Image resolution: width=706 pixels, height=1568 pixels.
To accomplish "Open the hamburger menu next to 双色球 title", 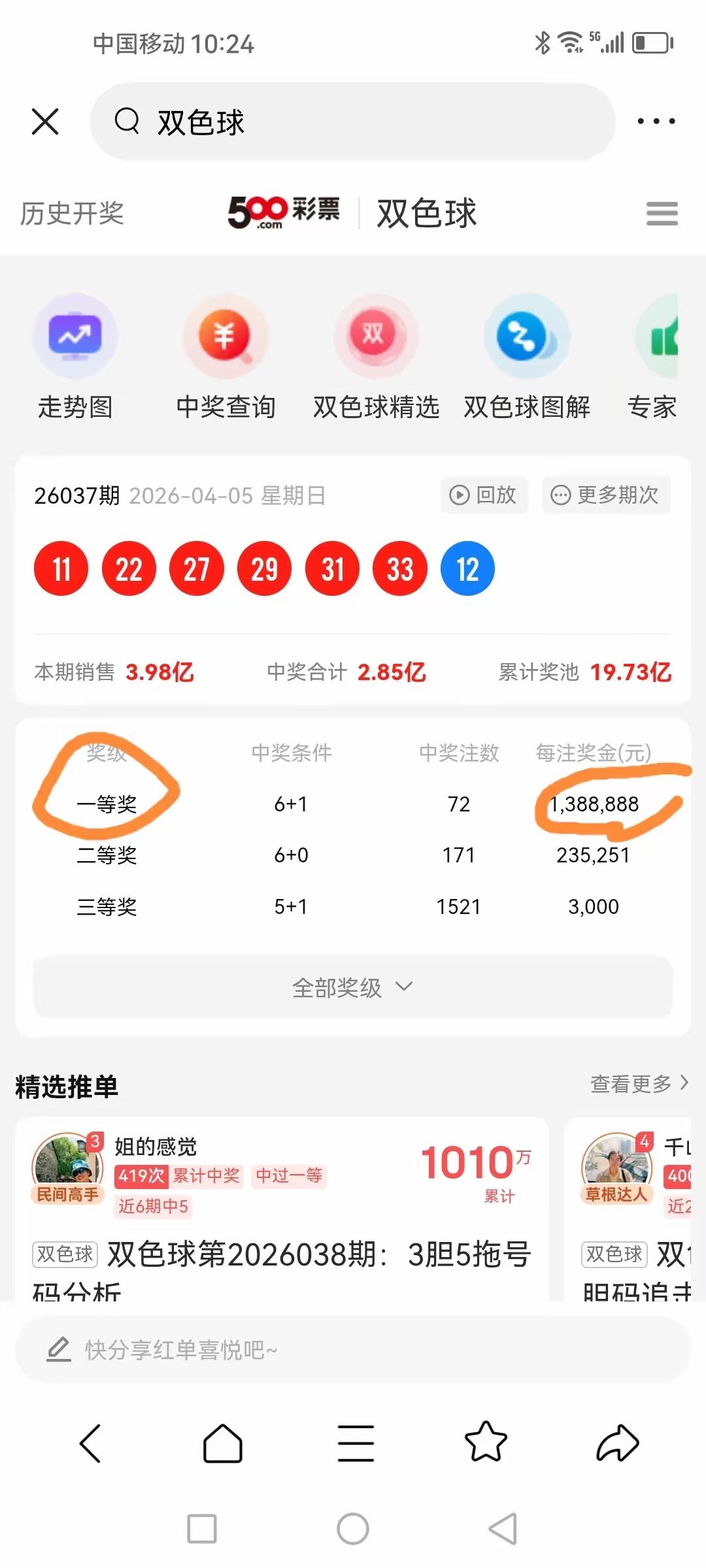I will [x=661, y=214].
